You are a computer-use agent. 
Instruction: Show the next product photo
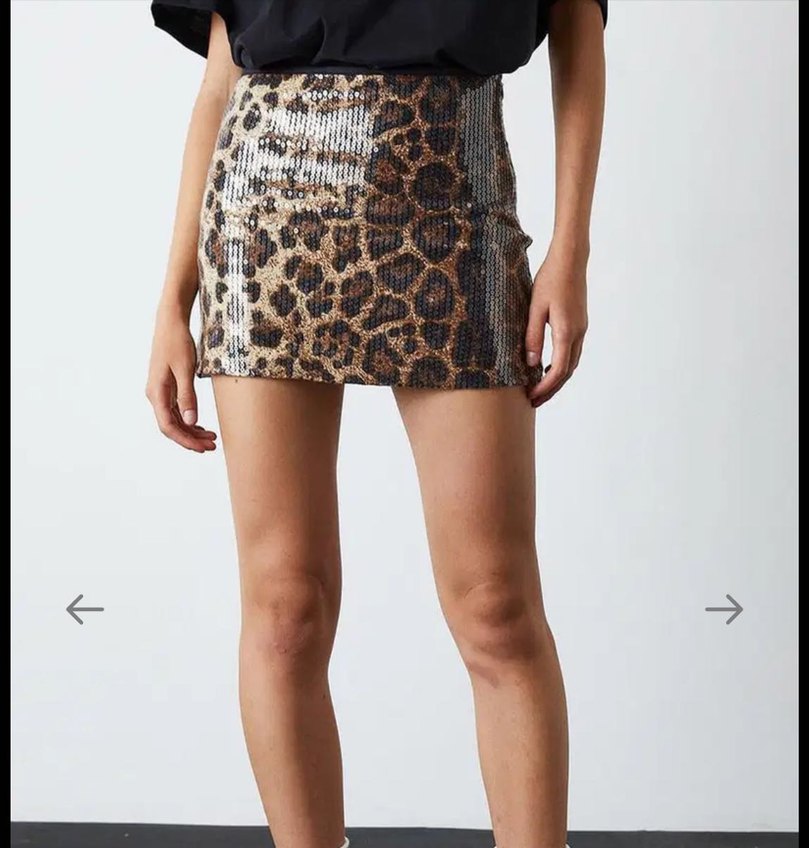point(723,609)
